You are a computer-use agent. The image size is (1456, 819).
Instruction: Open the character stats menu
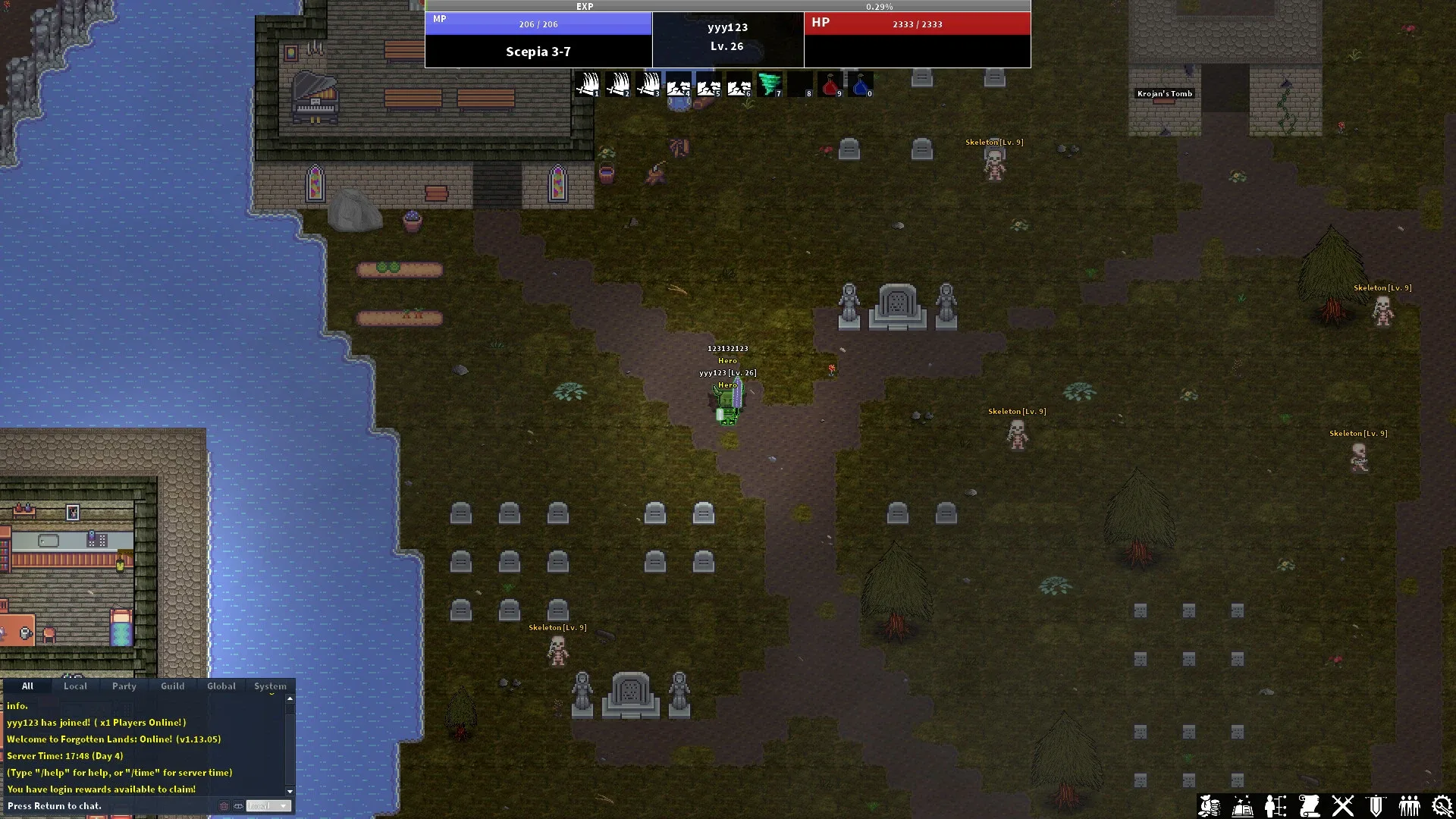pyautogui.click(x=1276, y=806)
